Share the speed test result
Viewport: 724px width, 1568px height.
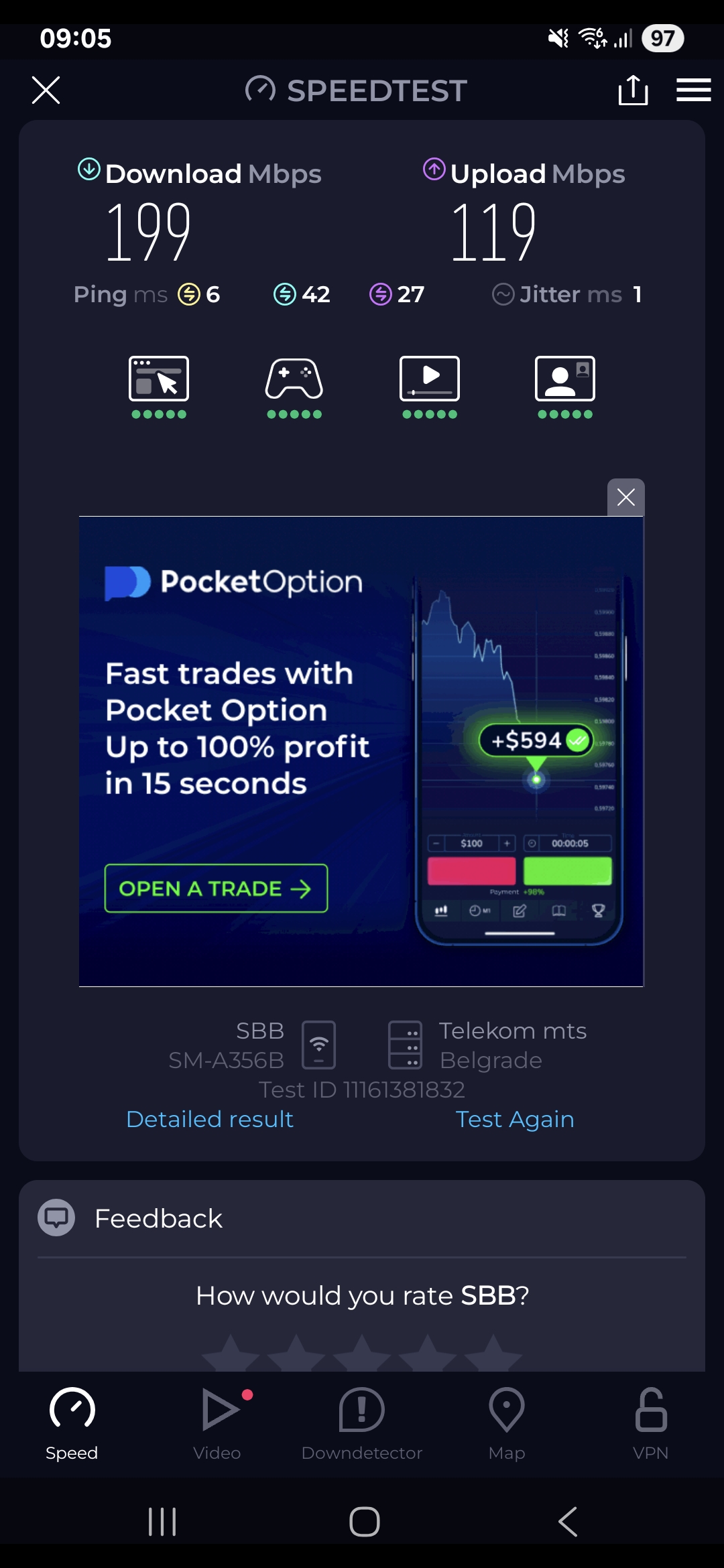click(x=633, y=90)
